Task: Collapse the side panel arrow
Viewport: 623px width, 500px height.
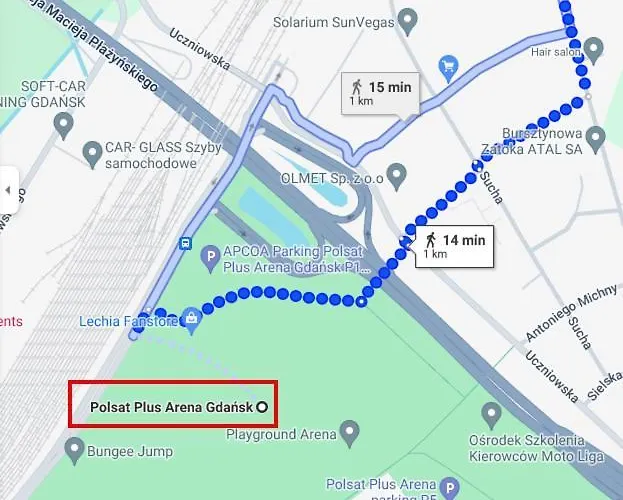Action: click(7, 189)
